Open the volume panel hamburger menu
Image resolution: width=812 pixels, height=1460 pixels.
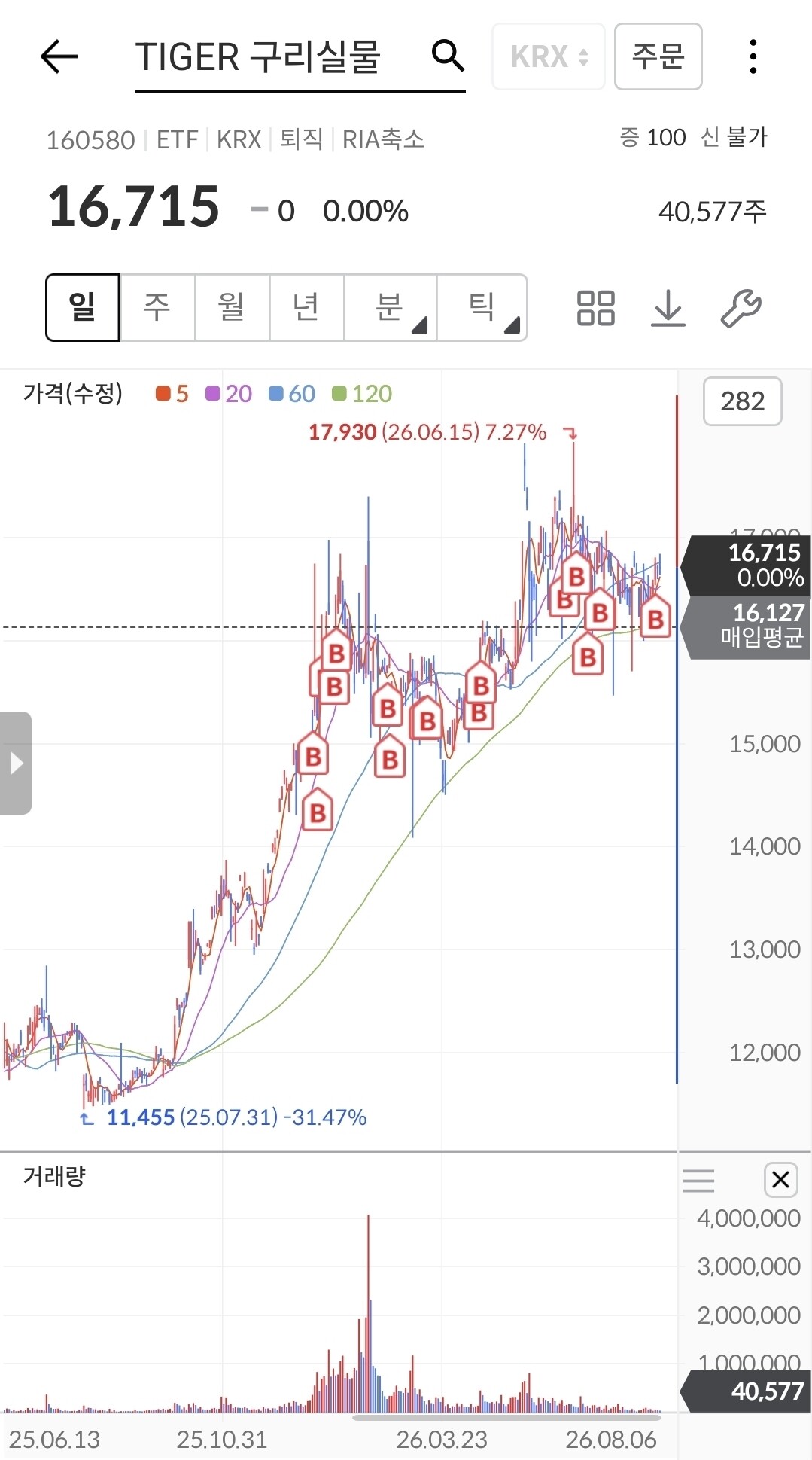pyautogui.click(x=698, y=1181)
